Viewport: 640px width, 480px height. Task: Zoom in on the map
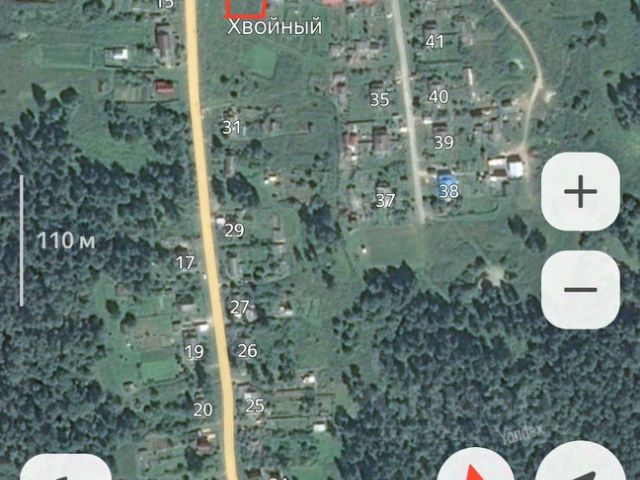580,192
